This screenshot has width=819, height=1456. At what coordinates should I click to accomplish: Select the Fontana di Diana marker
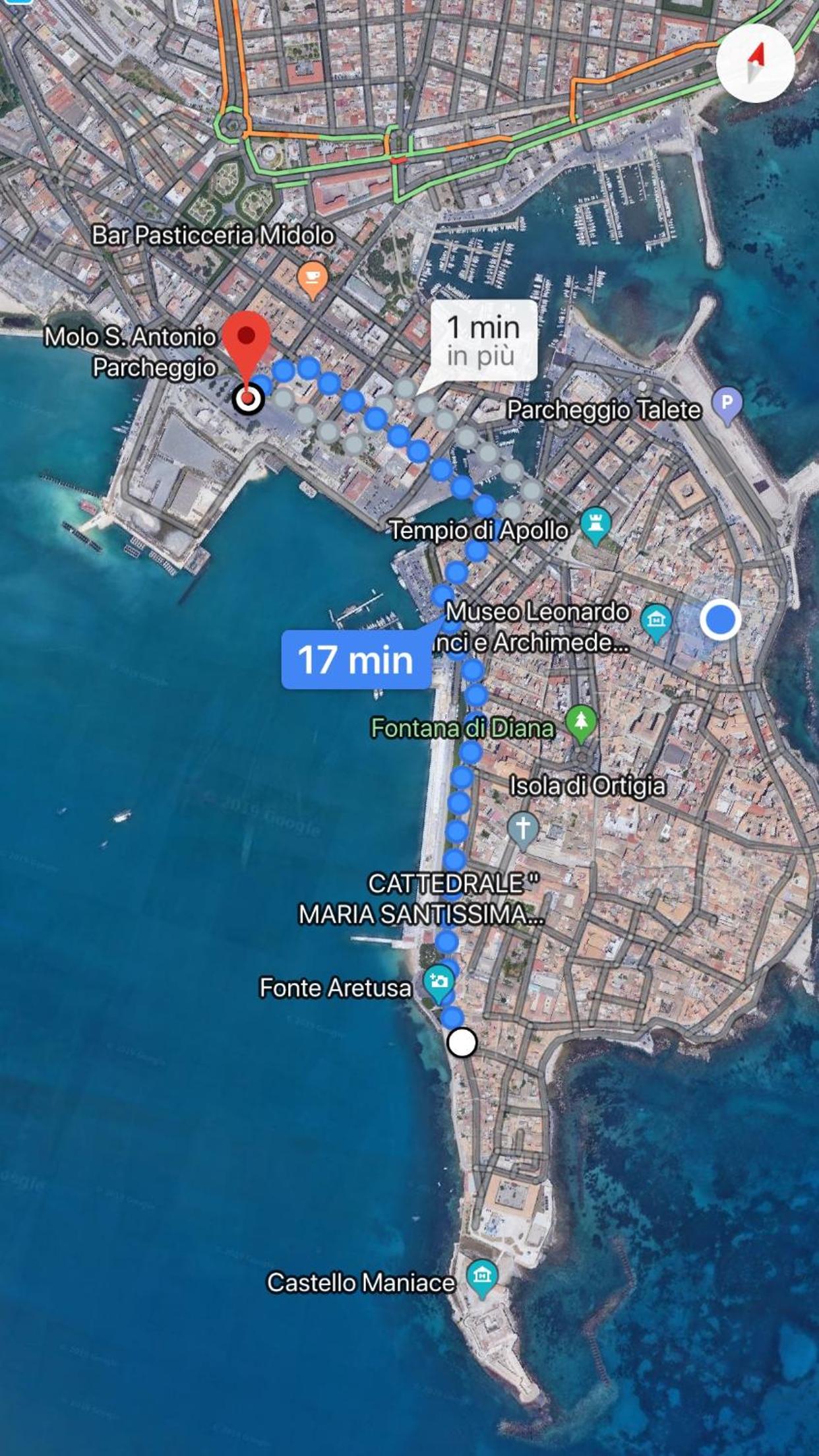(x=581, y=723)
